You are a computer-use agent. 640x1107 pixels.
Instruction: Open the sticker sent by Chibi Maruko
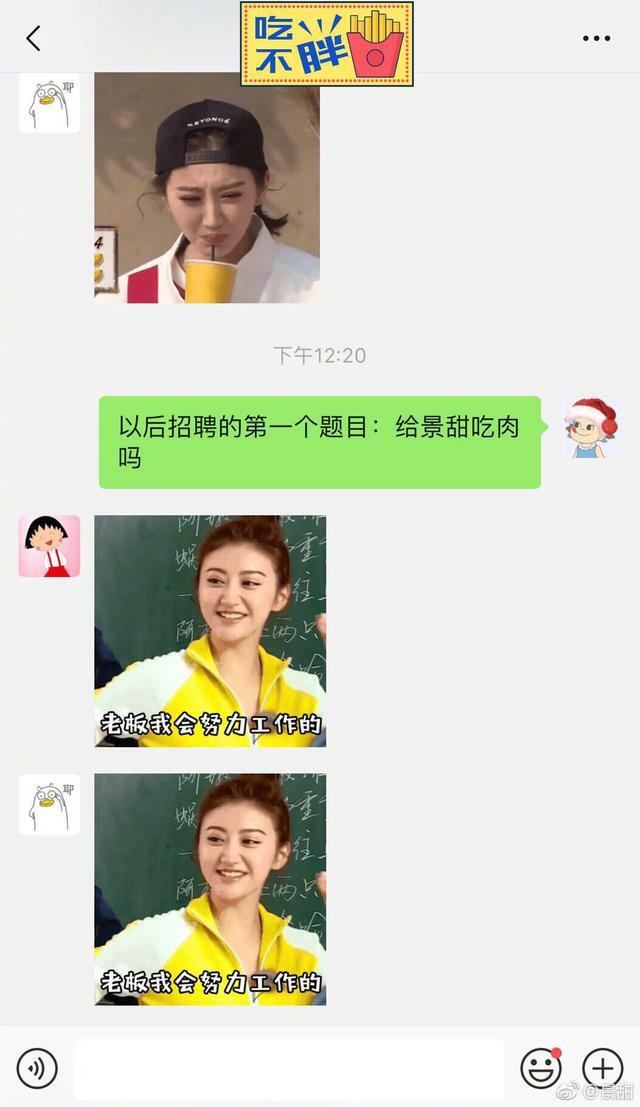[210, 631]
